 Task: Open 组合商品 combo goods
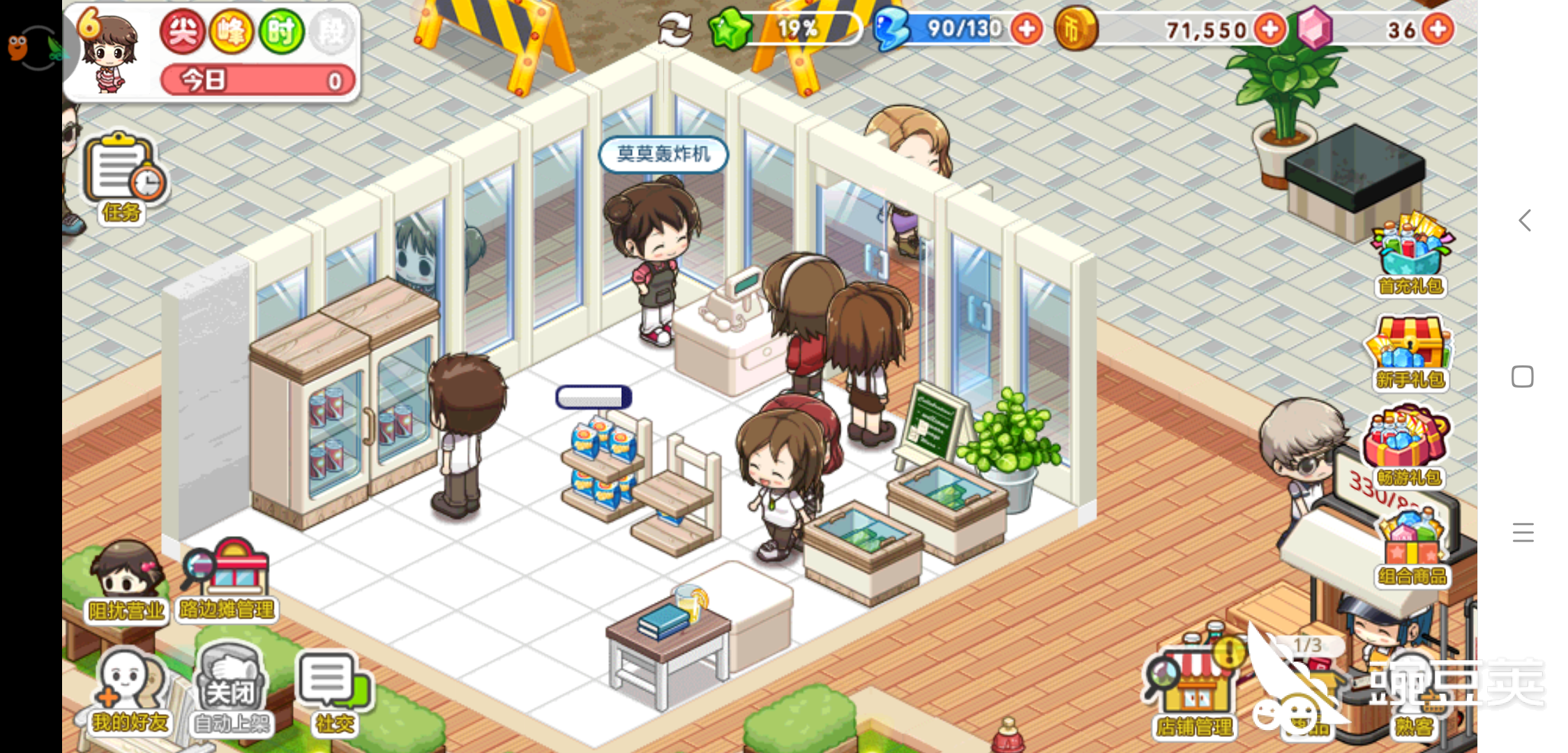[1412, 547]
